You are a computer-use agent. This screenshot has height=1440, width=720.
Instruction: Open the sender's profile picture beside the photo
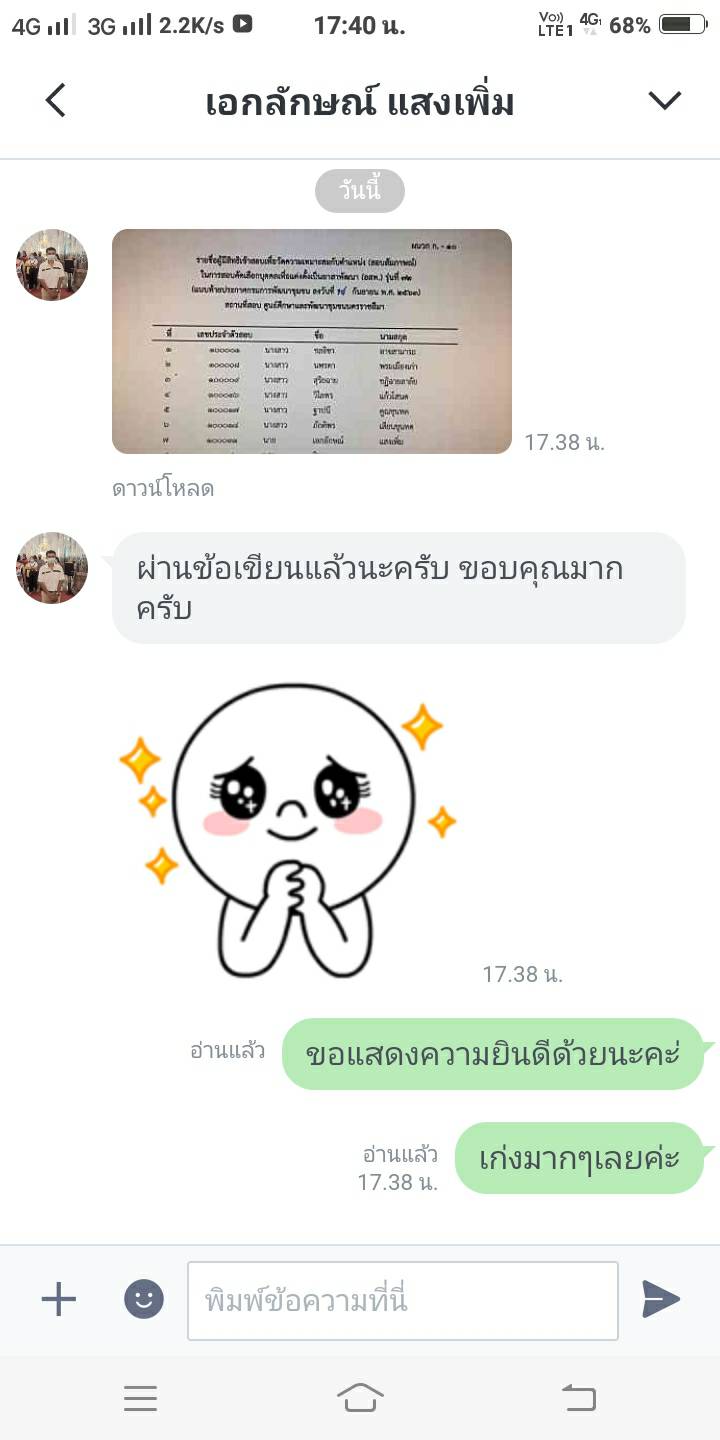point(52,265)
